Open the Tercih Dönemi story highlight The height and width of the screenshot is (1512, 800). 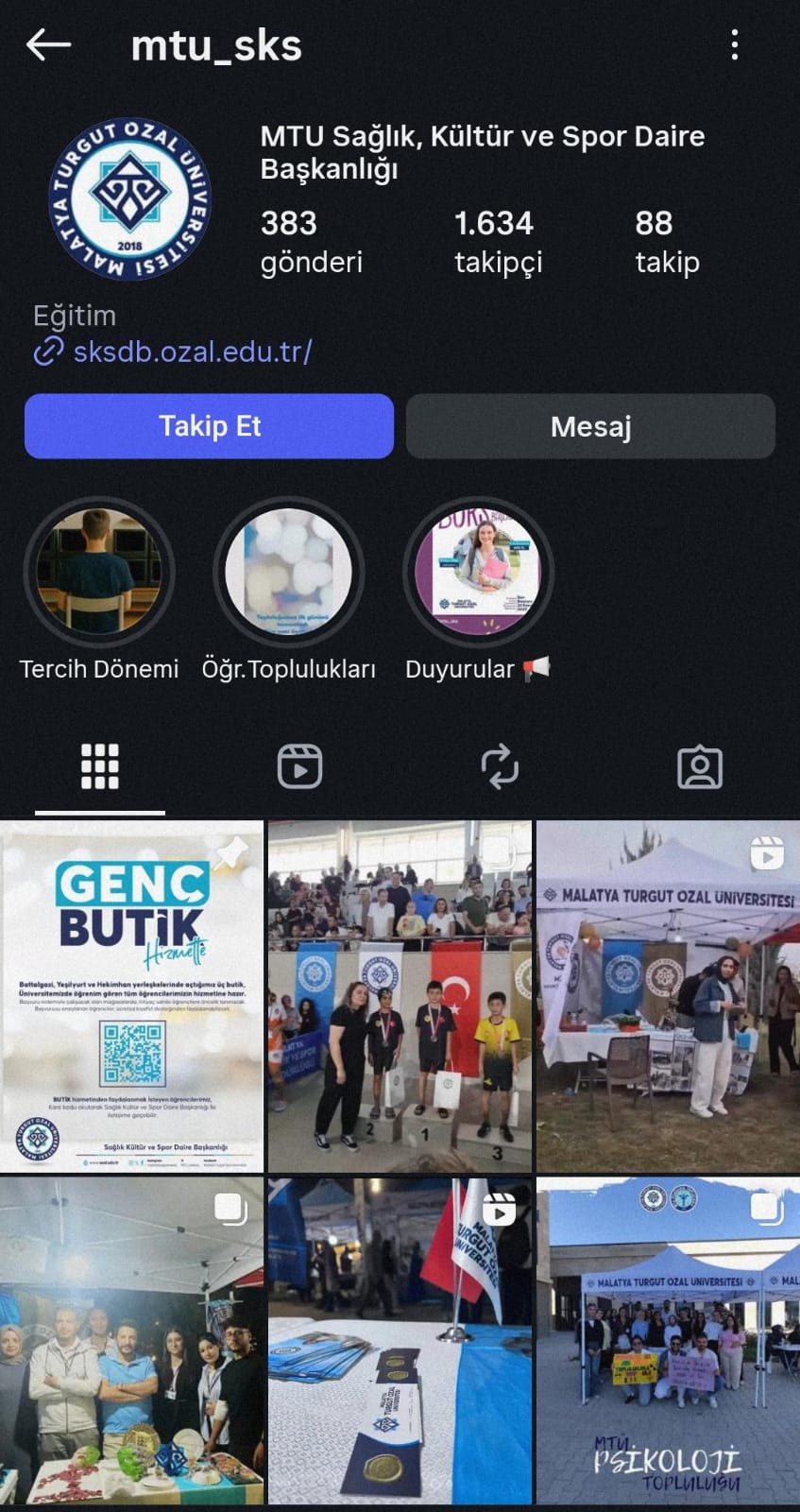99,573
